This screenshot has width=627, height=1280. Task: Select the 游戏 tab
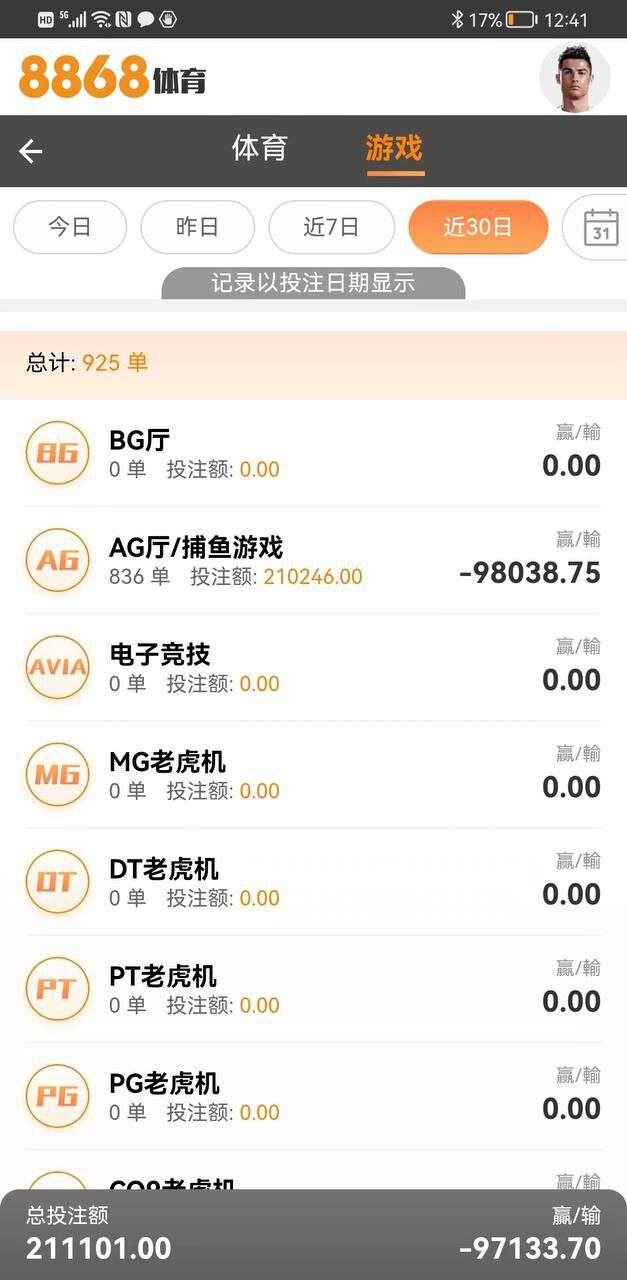[x=394, y=149]
